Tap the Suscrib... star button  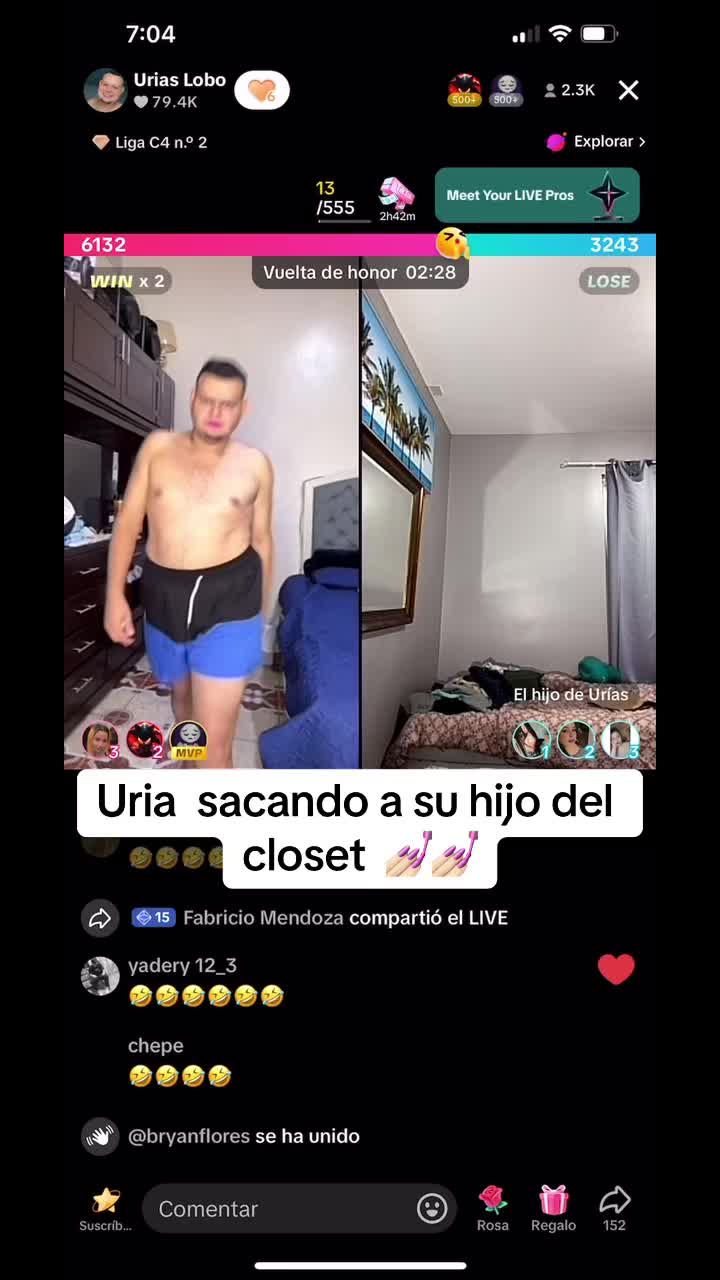(x=105, y=1208)
